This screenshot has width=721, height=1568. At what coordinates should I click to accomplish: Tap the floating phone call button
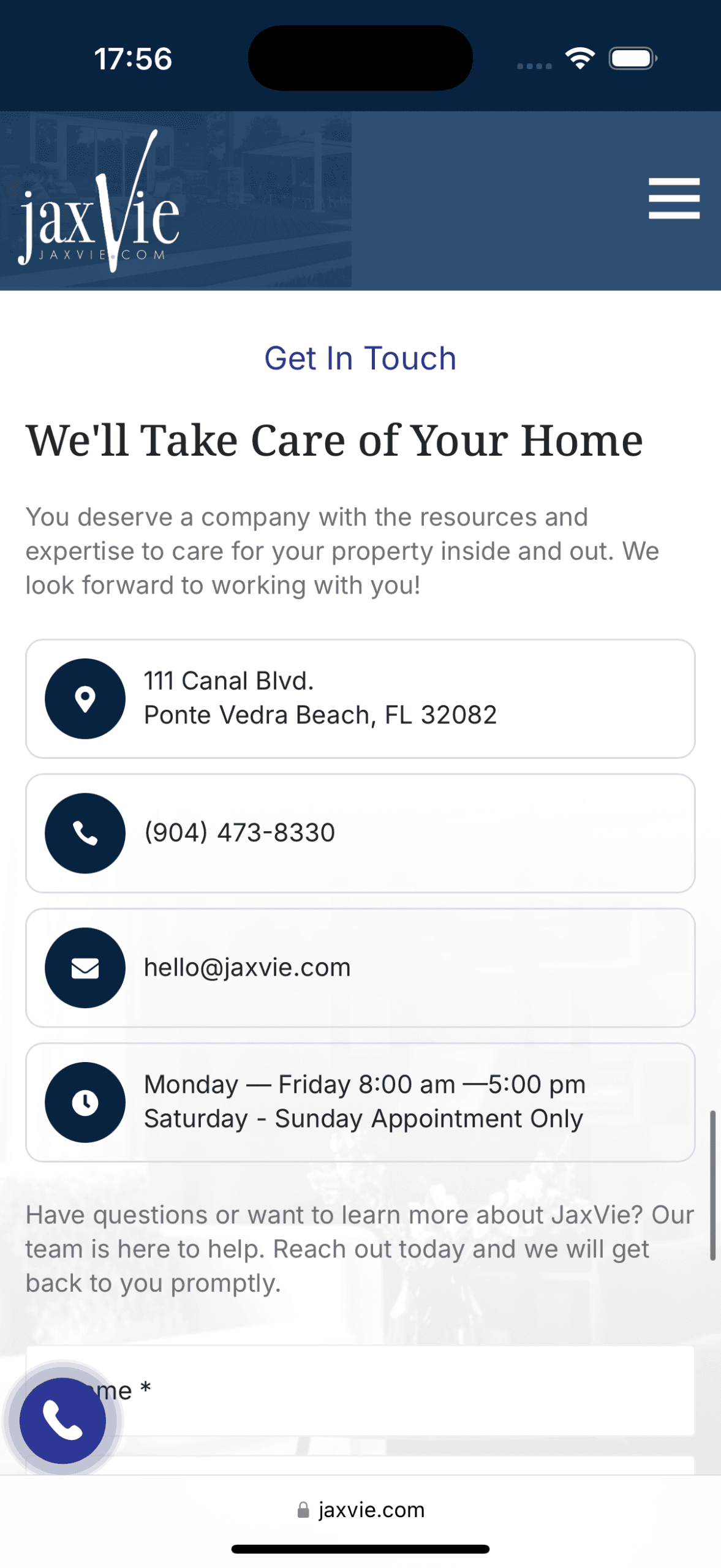(x=62, y=1420)
